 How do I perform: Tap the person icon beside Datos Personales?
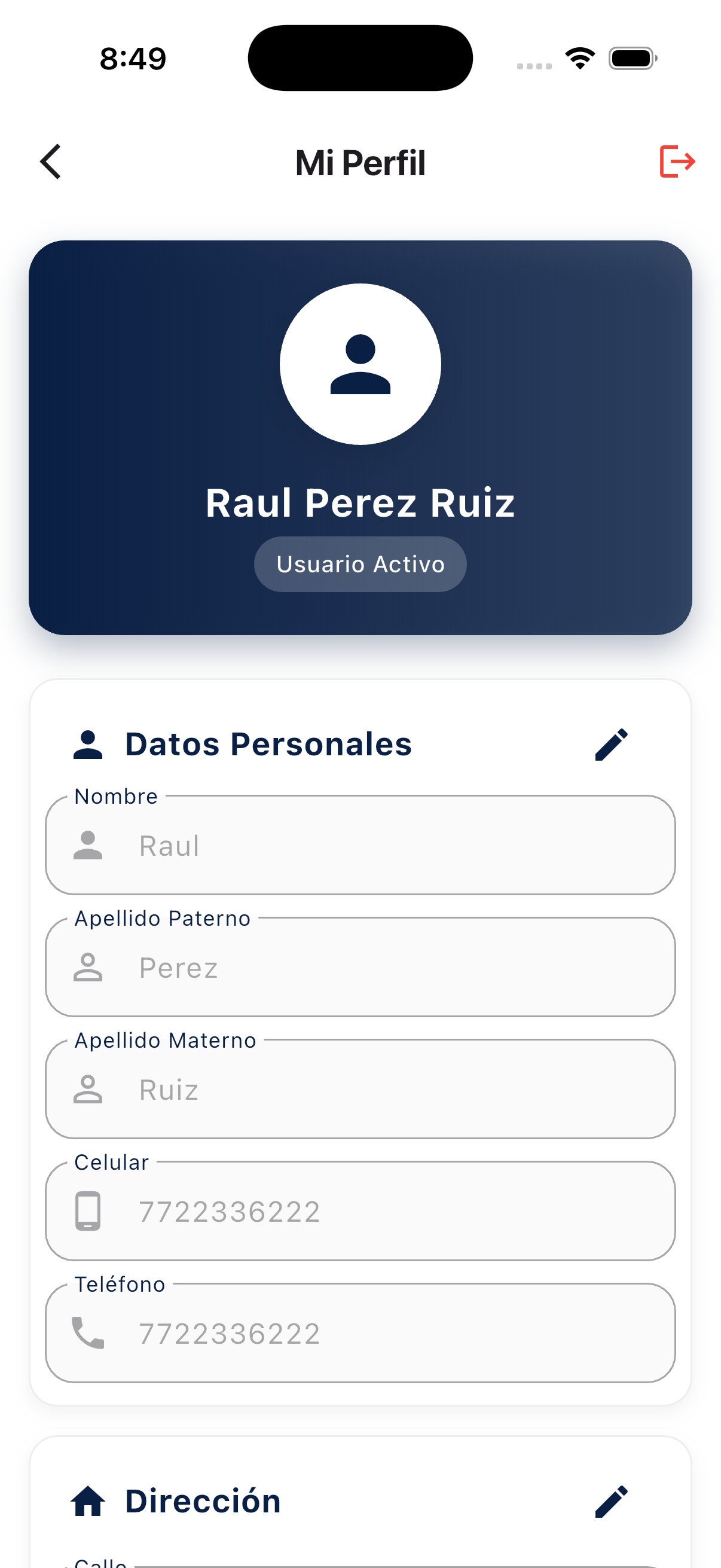pyautogui.click(x=88, y=743)
